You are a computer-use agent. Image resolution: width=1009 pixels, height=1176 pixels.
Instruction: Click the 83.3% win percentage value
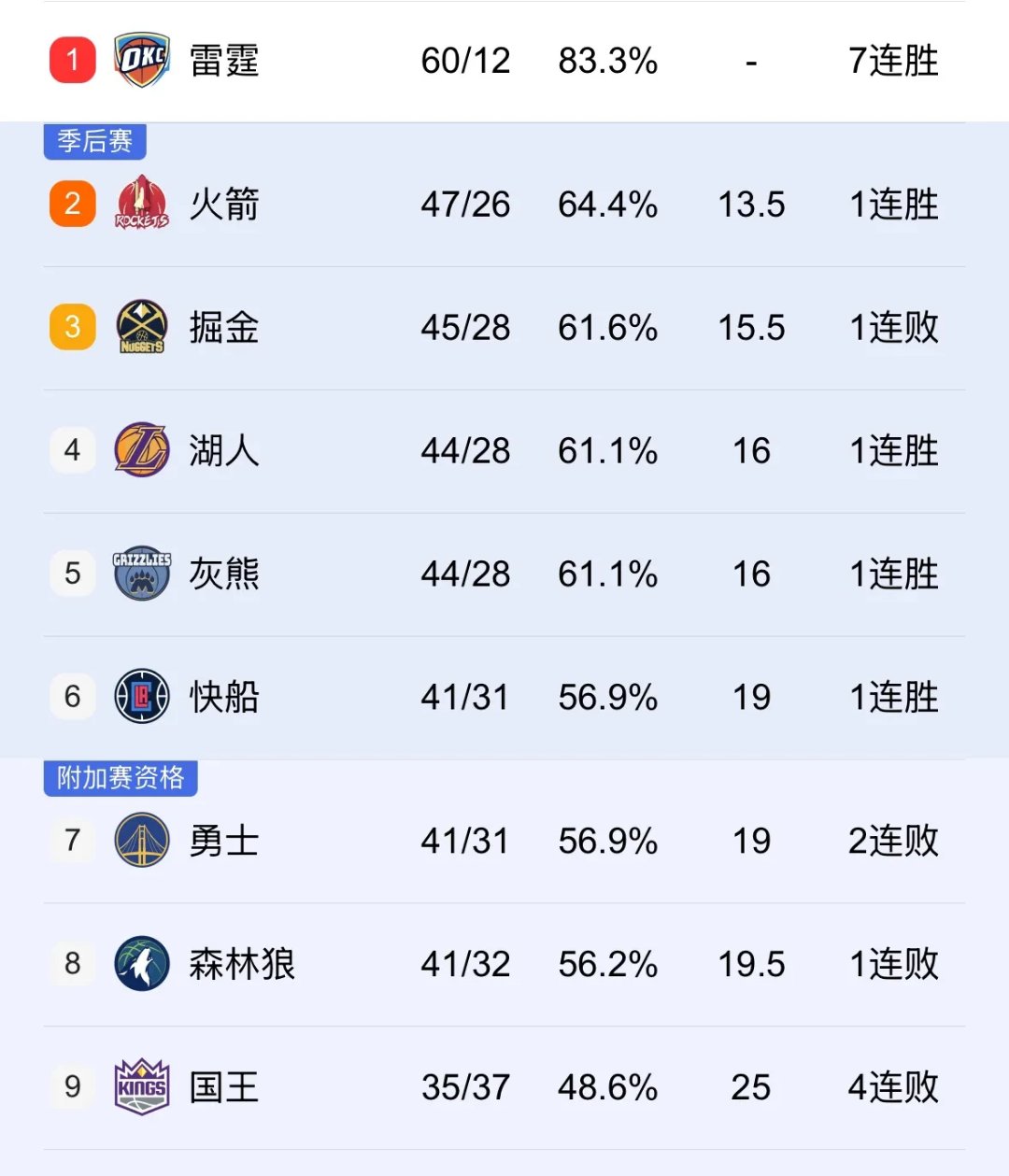[609, 60]
